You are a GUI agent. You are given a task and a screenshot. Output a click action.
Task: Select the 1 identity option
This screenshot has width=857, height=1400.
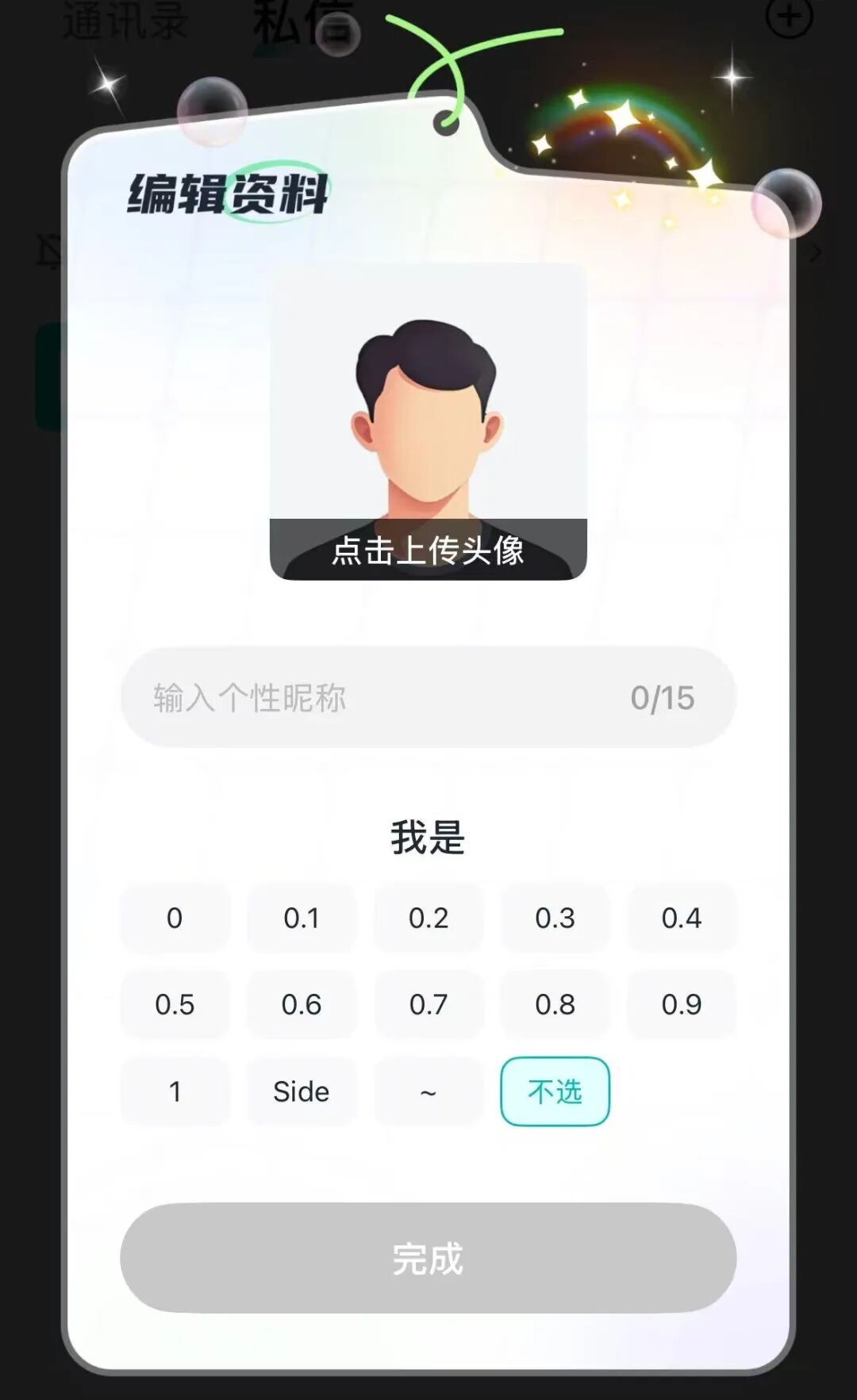175,1092
